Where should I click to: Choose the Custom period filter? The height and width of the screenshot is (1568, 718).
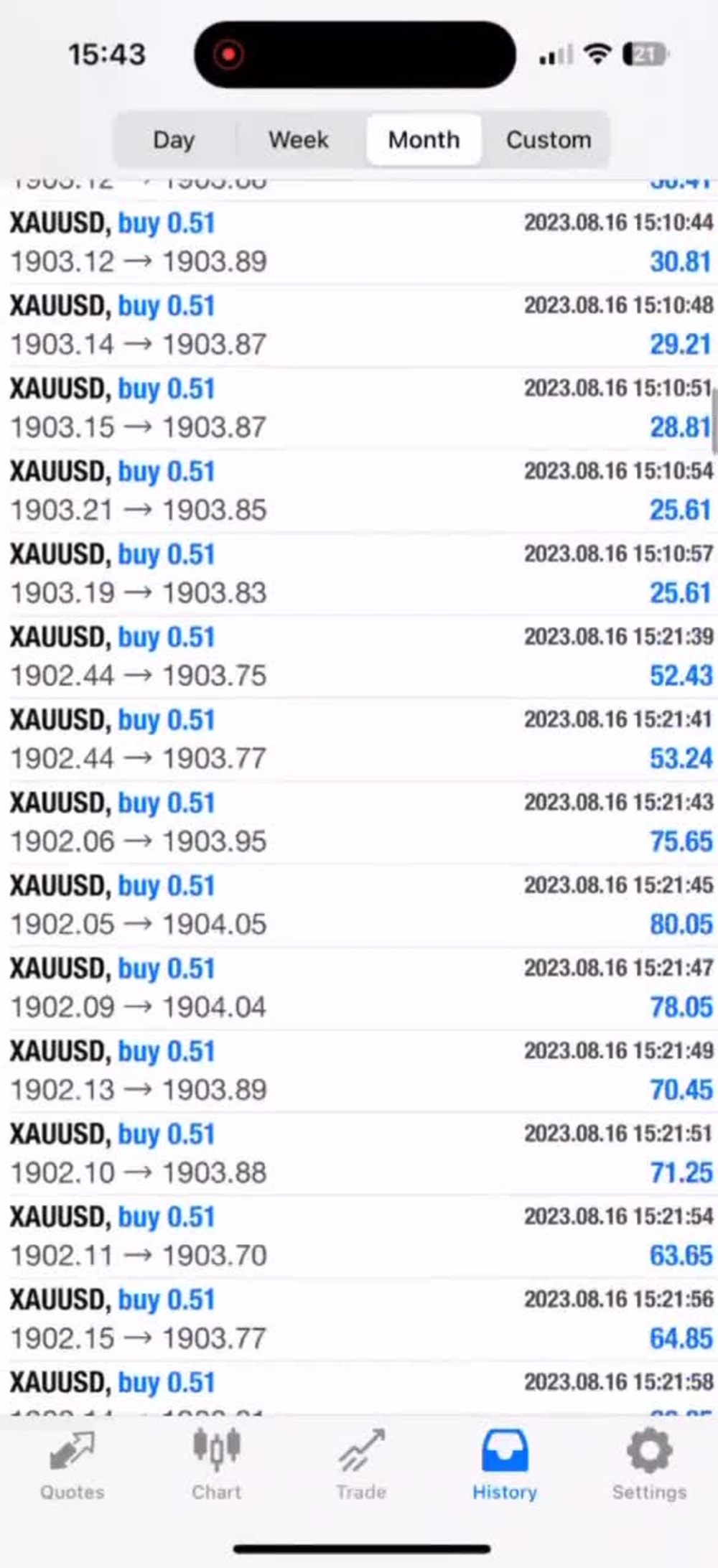549,139
